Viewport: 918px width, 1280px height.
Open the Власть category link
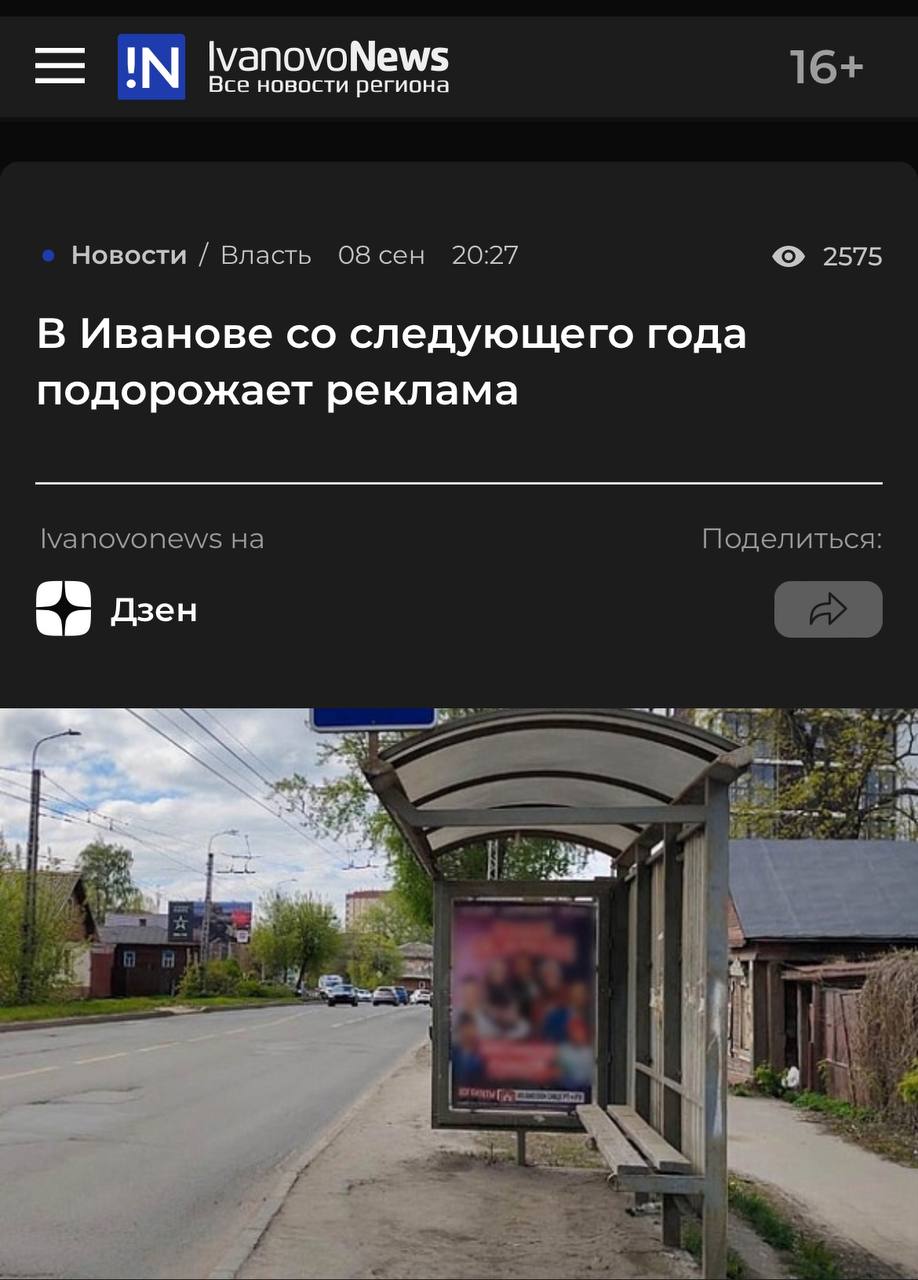click(265, 255)
